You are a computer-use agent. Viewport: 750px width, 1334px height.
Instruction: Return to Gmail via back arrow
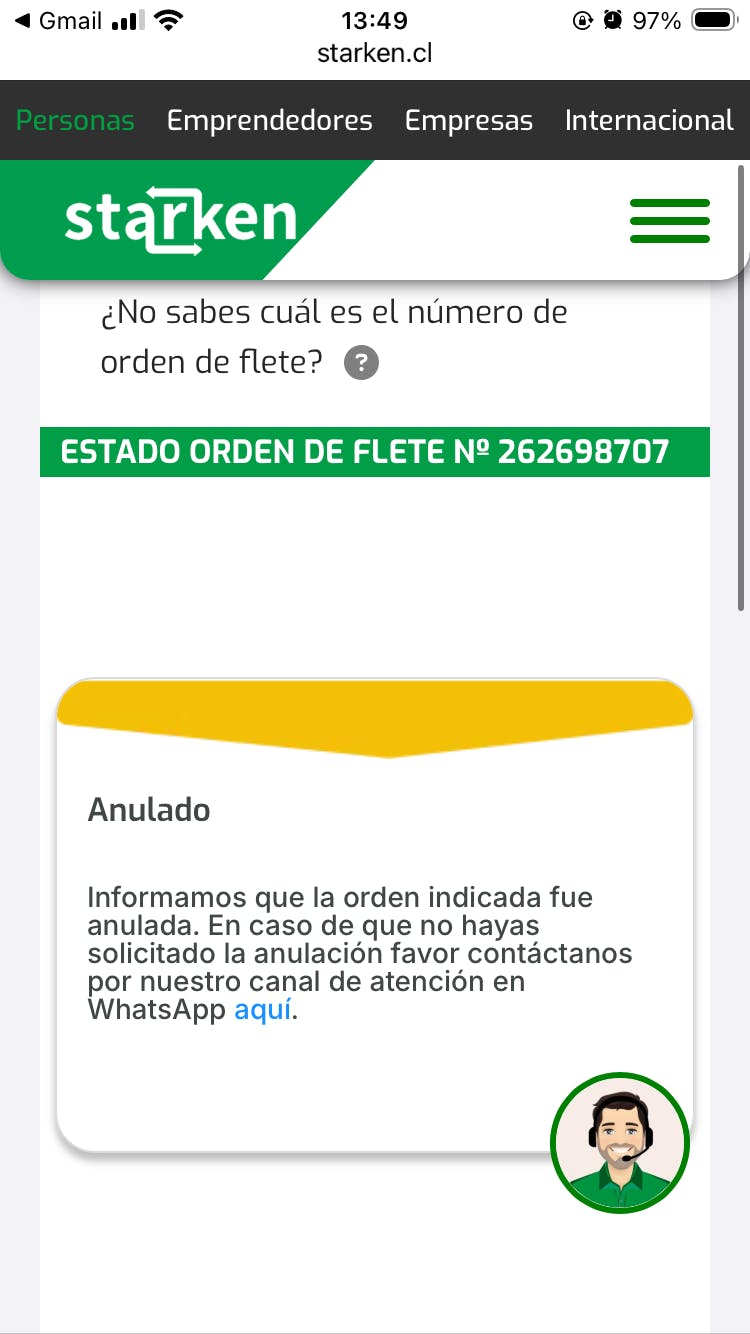(x=60, y=21)
